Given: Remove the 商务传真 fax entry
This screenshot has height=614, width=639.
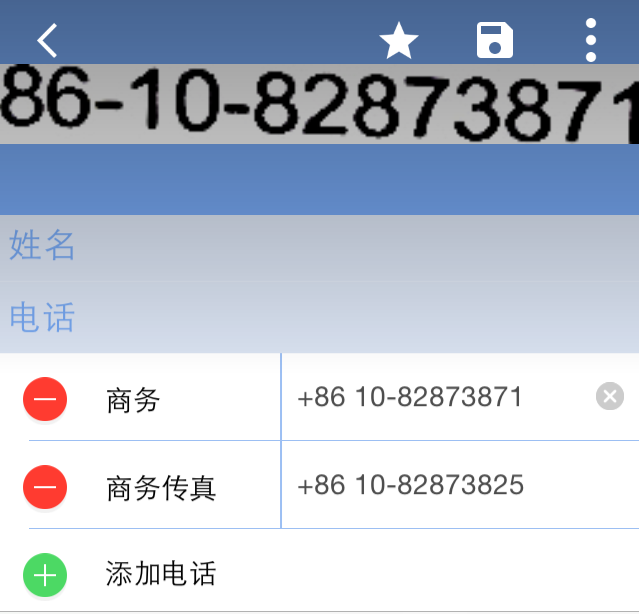Looking at the screenshot, I should point(45,487).
